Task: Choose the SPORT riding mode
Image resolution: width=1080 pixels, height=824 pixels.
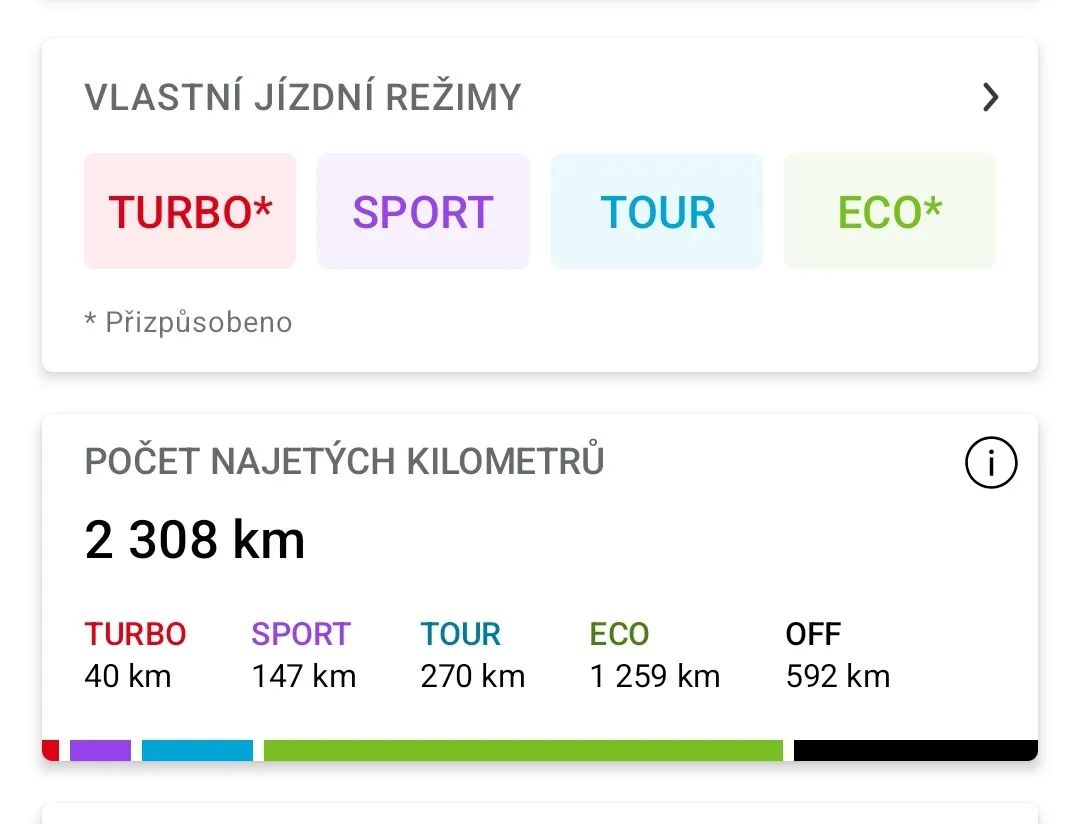Action: [423, 212]
